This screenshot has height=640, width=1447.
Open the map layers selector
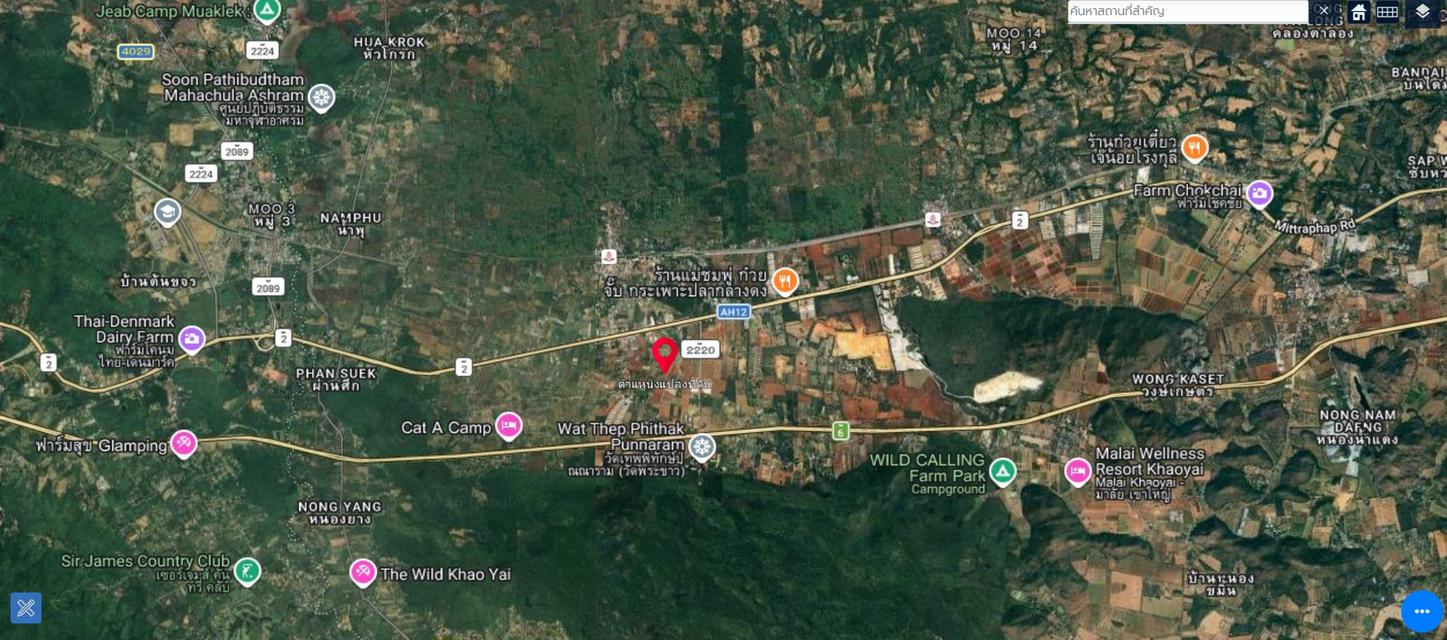(x=1422, y=12)
